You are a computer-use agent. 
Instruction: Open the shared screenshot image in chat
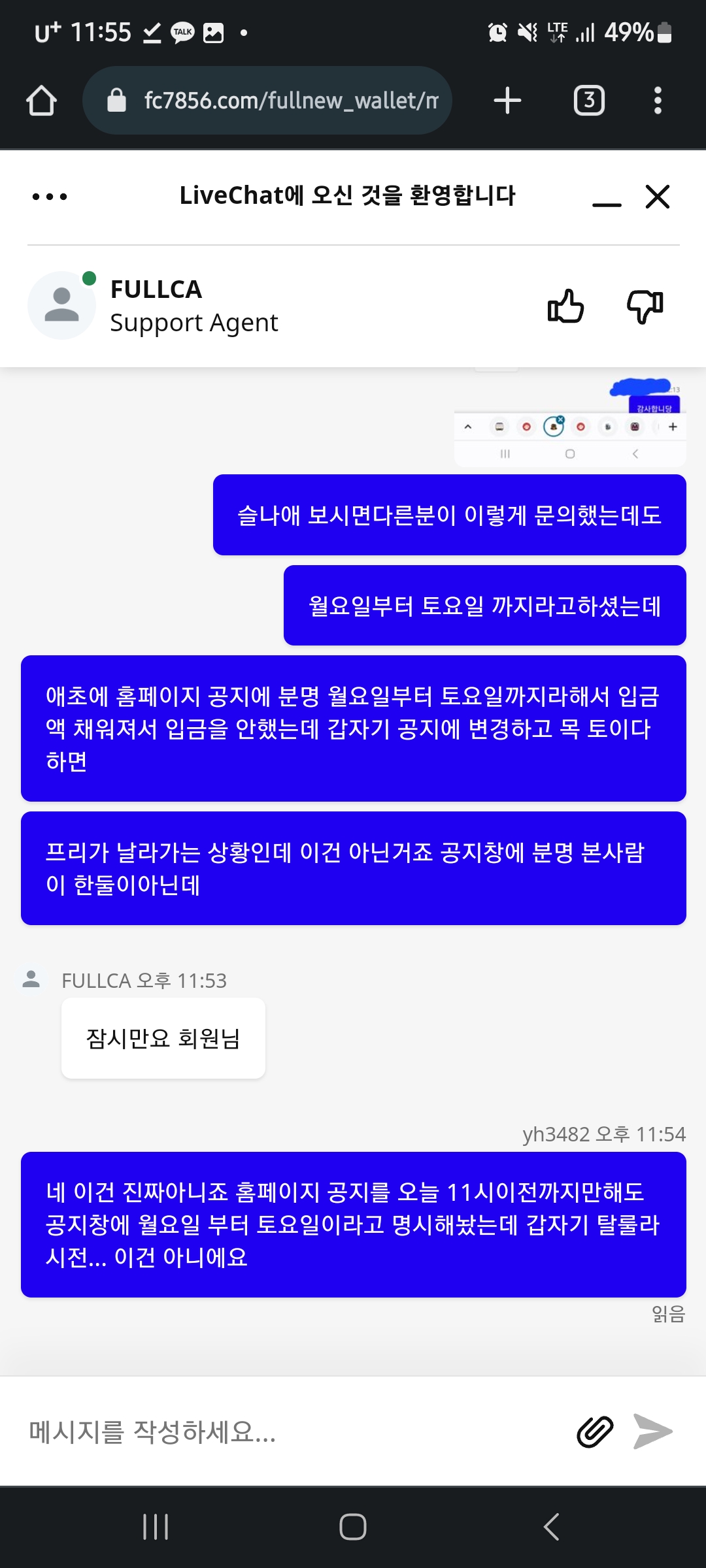(x=570, y=417)
